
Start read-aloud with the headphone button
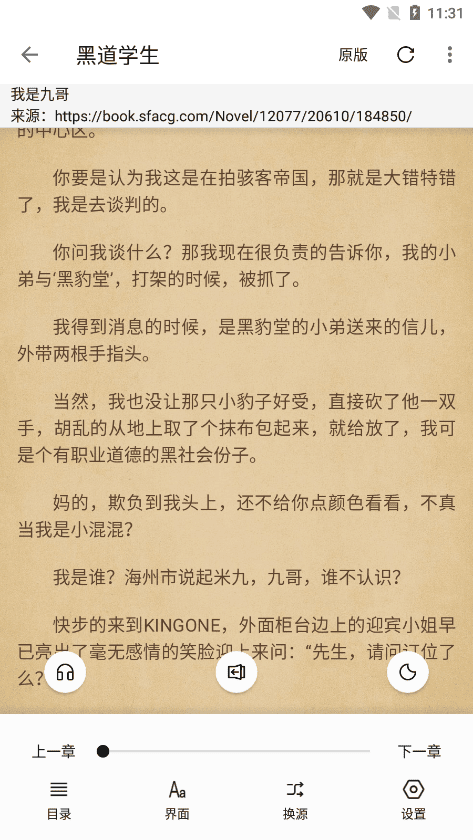(x=65, y=672)
